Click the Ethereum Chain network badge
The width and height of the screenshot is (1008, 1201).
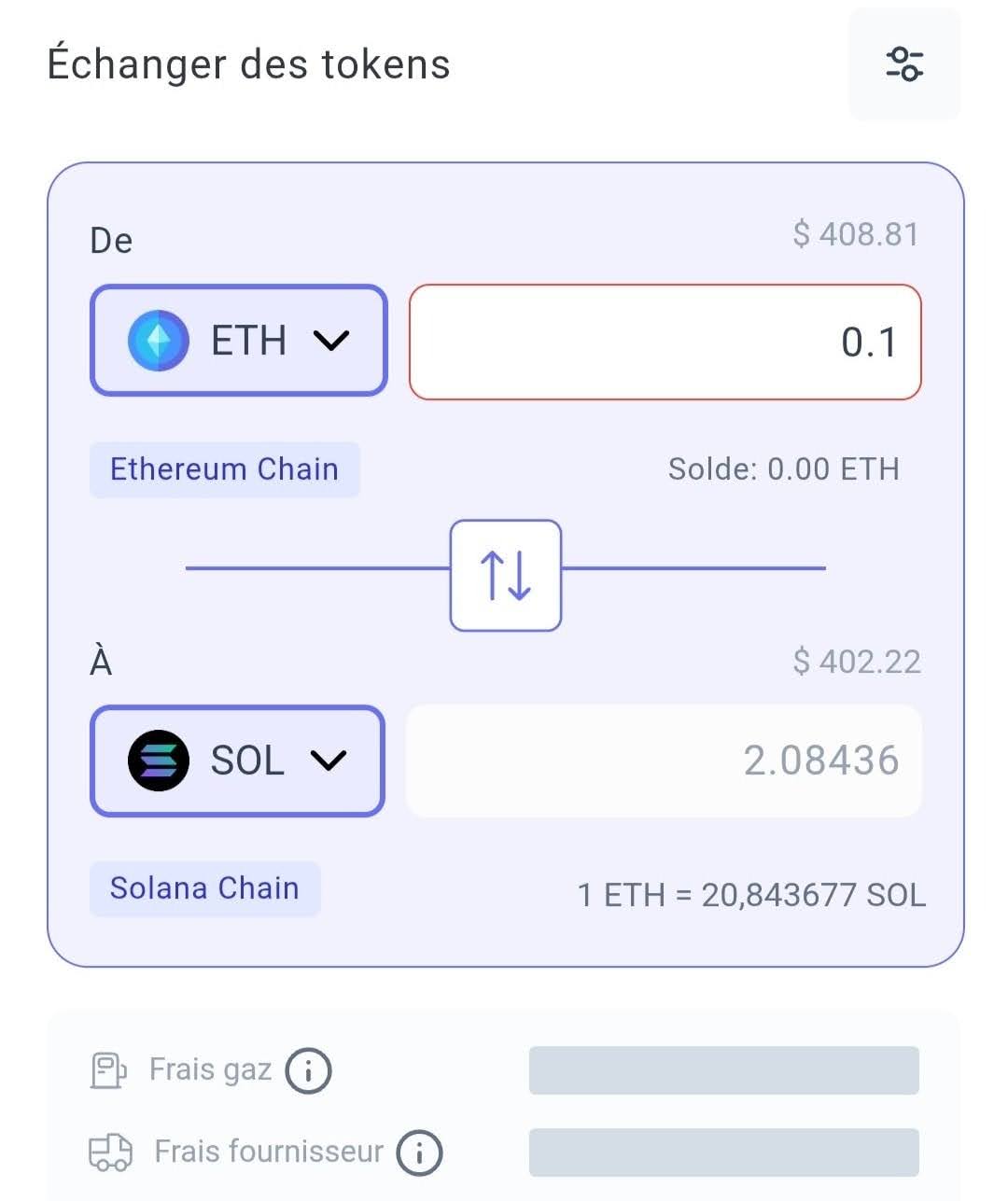pos(224,469)
